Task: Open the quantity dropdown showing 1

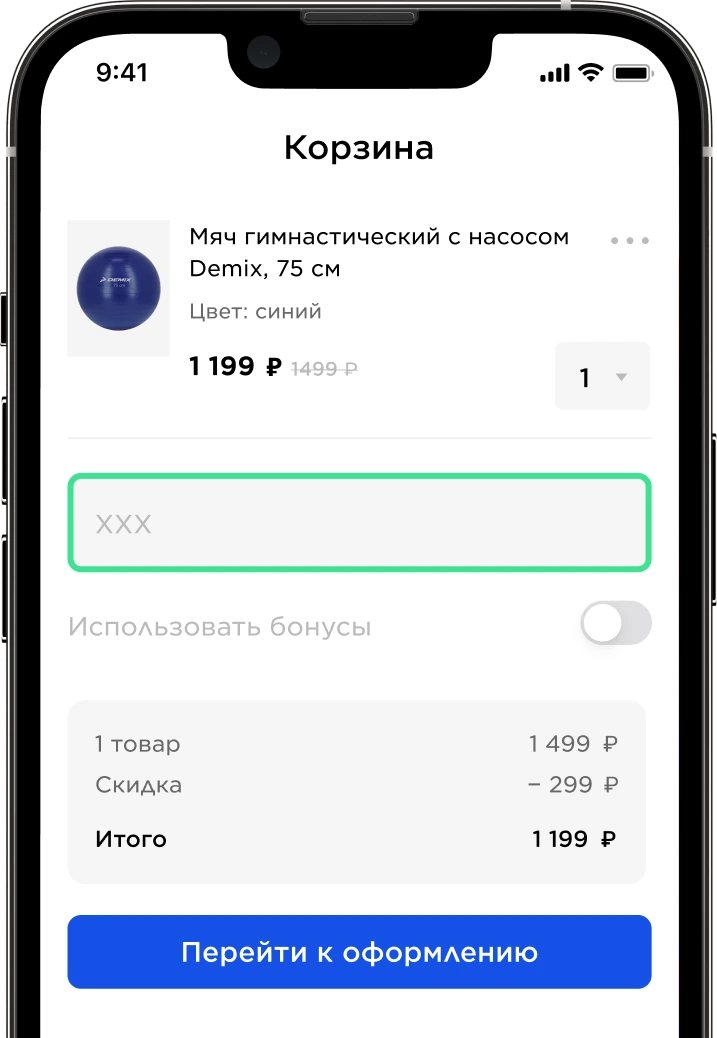Action: click(602, 377)
